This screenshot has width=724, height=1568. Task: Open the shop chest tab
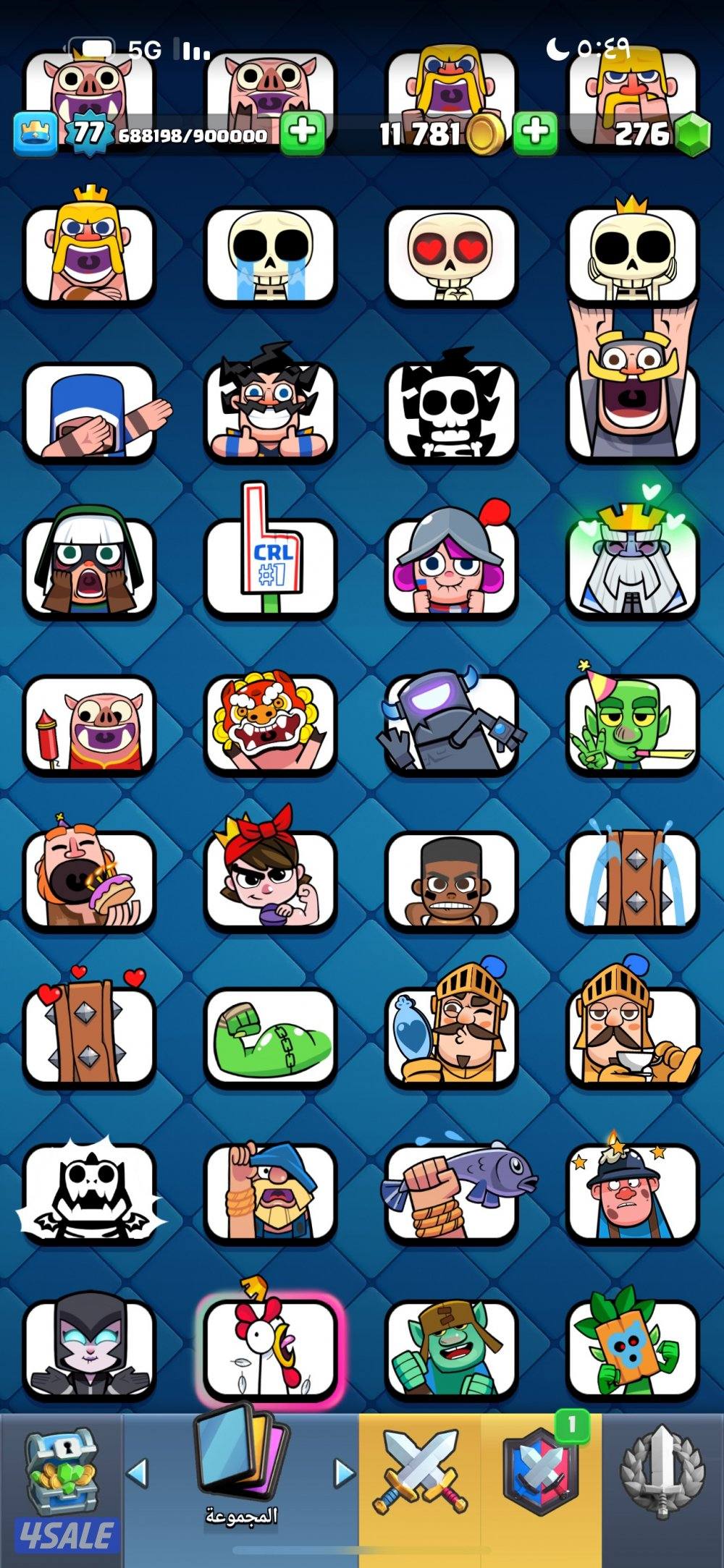click(62, 1487)
